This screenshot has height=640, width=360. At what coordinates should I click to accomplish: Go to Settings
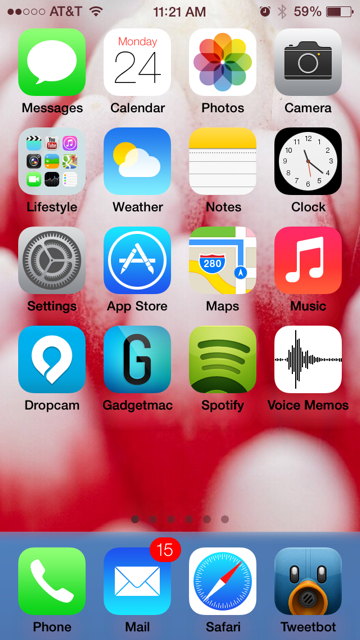tap(52, 260)
